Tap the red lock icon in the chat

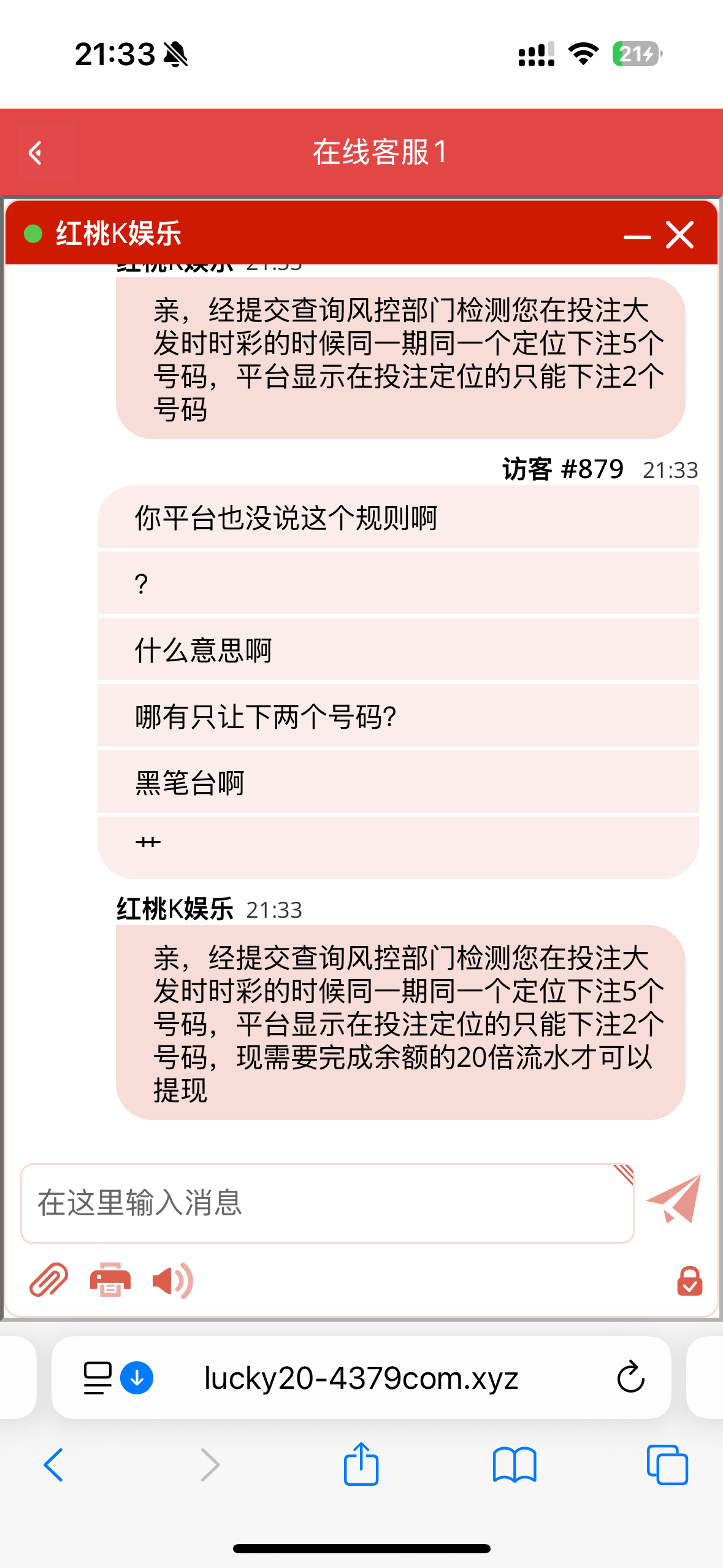(x=689, y=1282)
